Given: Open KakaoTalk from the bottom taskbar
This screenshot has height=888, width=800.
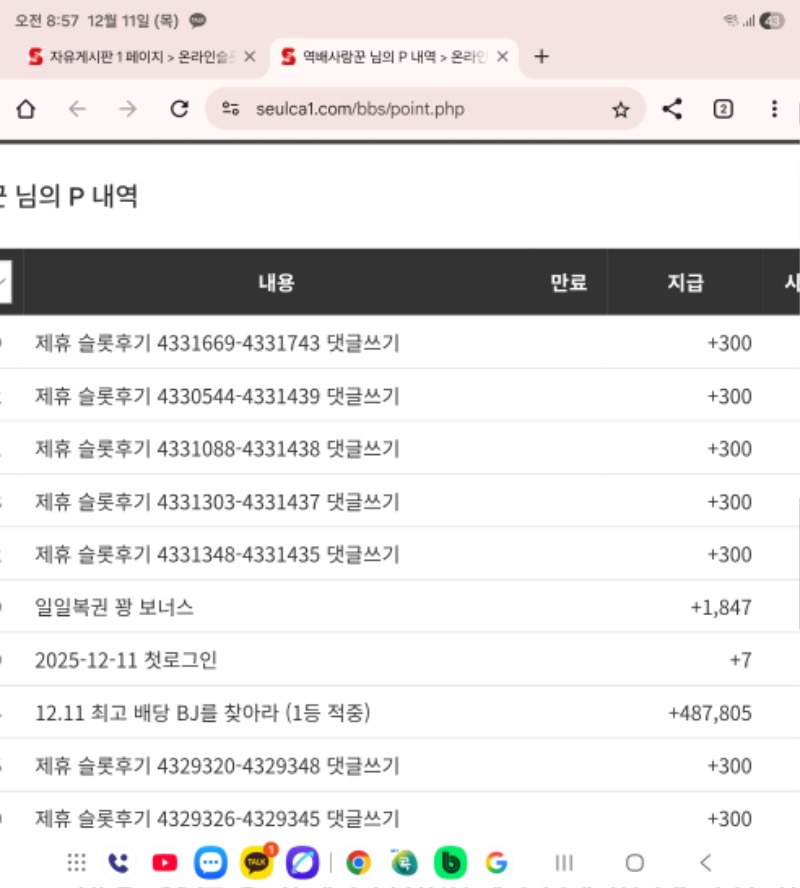Looking at the screenshot, I should (x=255, y=862).
